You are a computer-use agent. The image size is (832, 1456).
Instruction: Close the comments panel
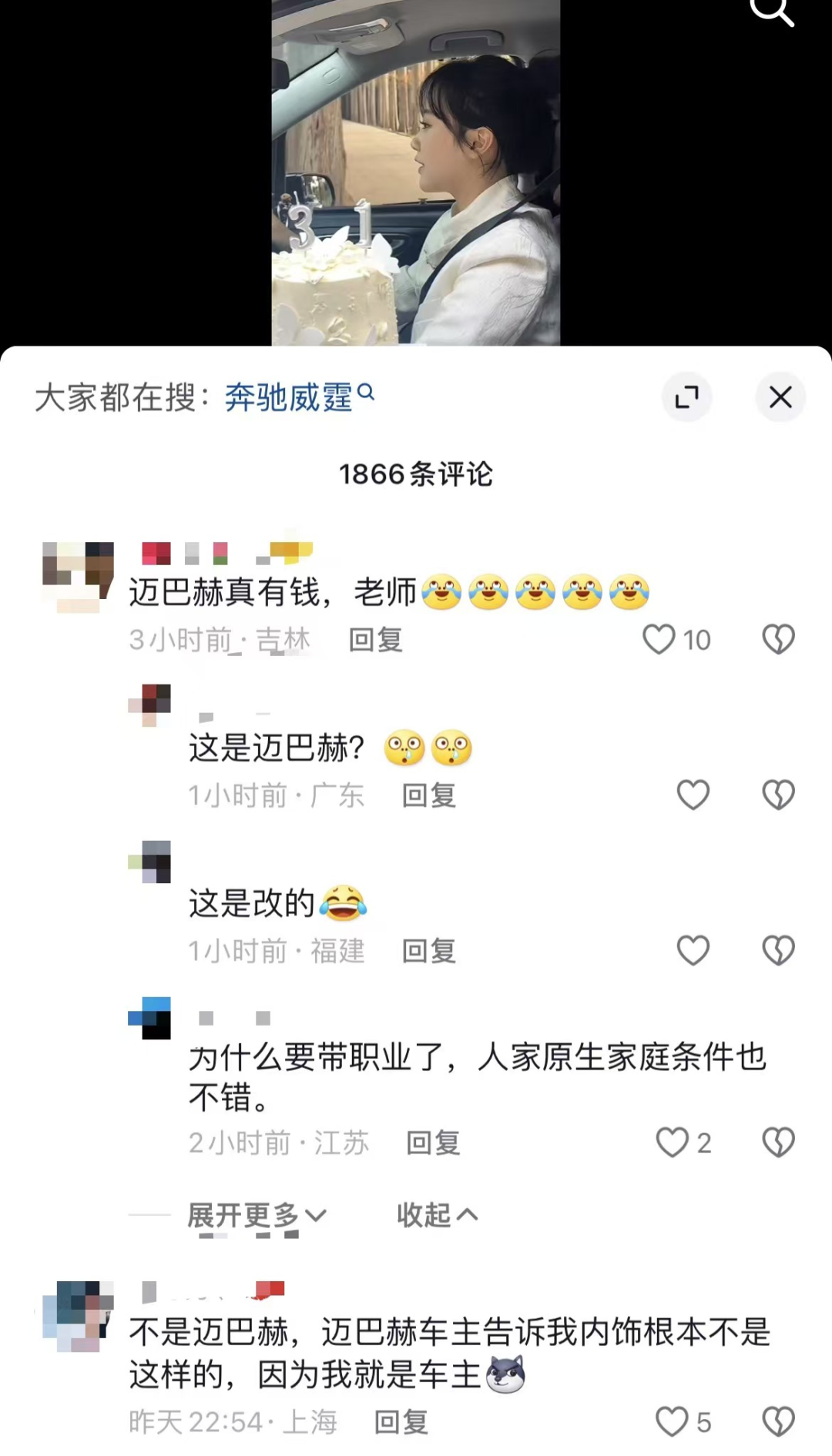(780, 397)
